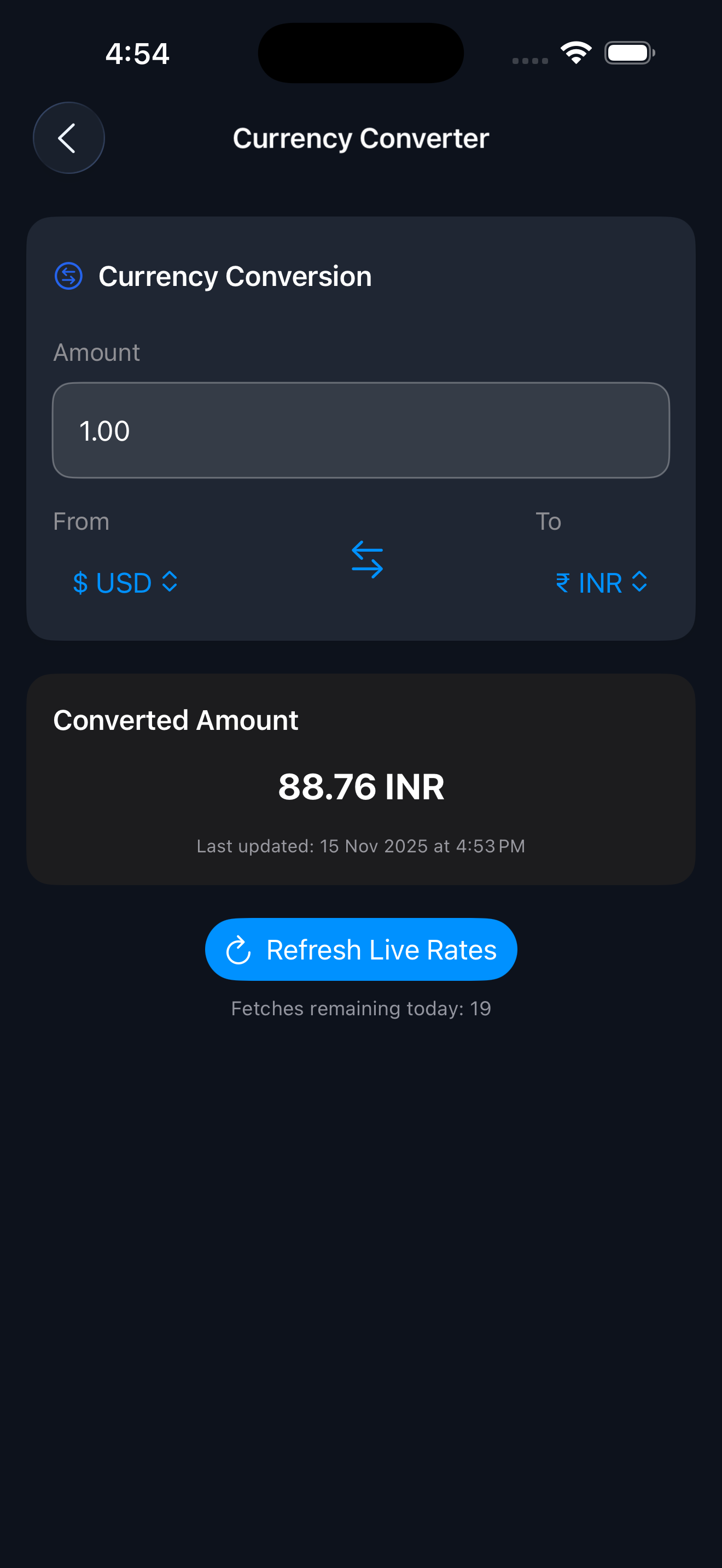
Task: Click the Amount input showing 1.00
Action: (360, 430)
